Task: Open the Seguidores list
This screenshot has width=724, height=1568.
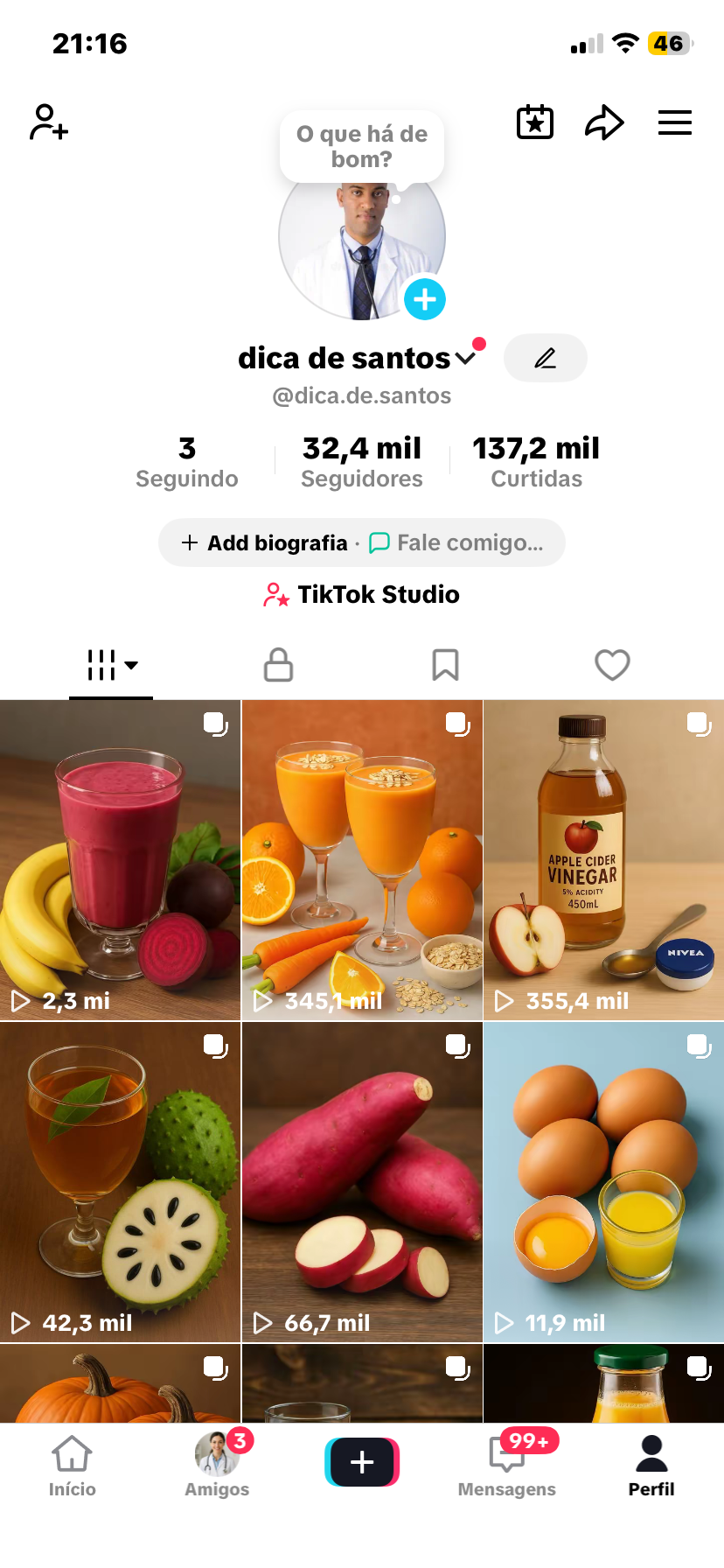Action: tap(362, 462)
